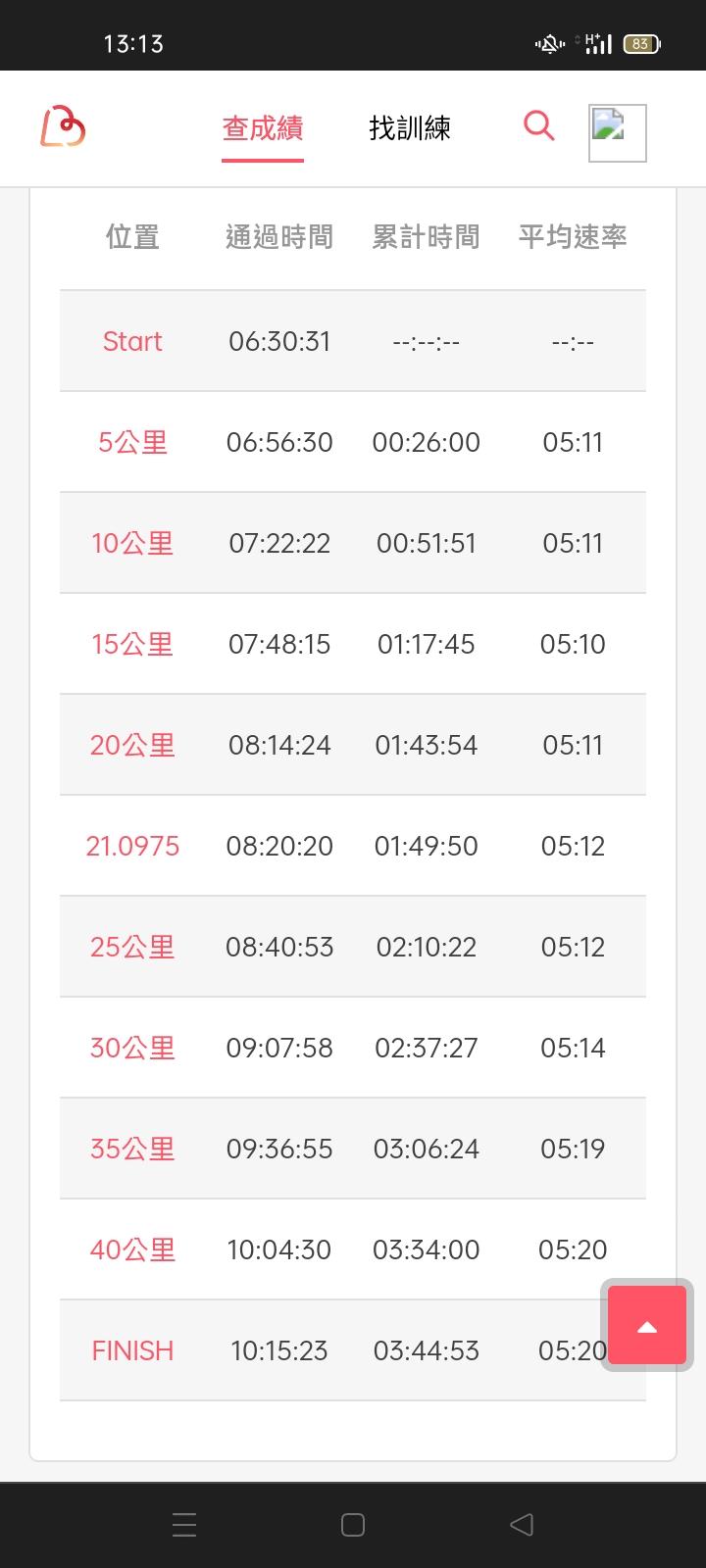The height and width of the screenshot is (1568, 706).
Task: Open the profile avatar image
Action: (617, 132)
